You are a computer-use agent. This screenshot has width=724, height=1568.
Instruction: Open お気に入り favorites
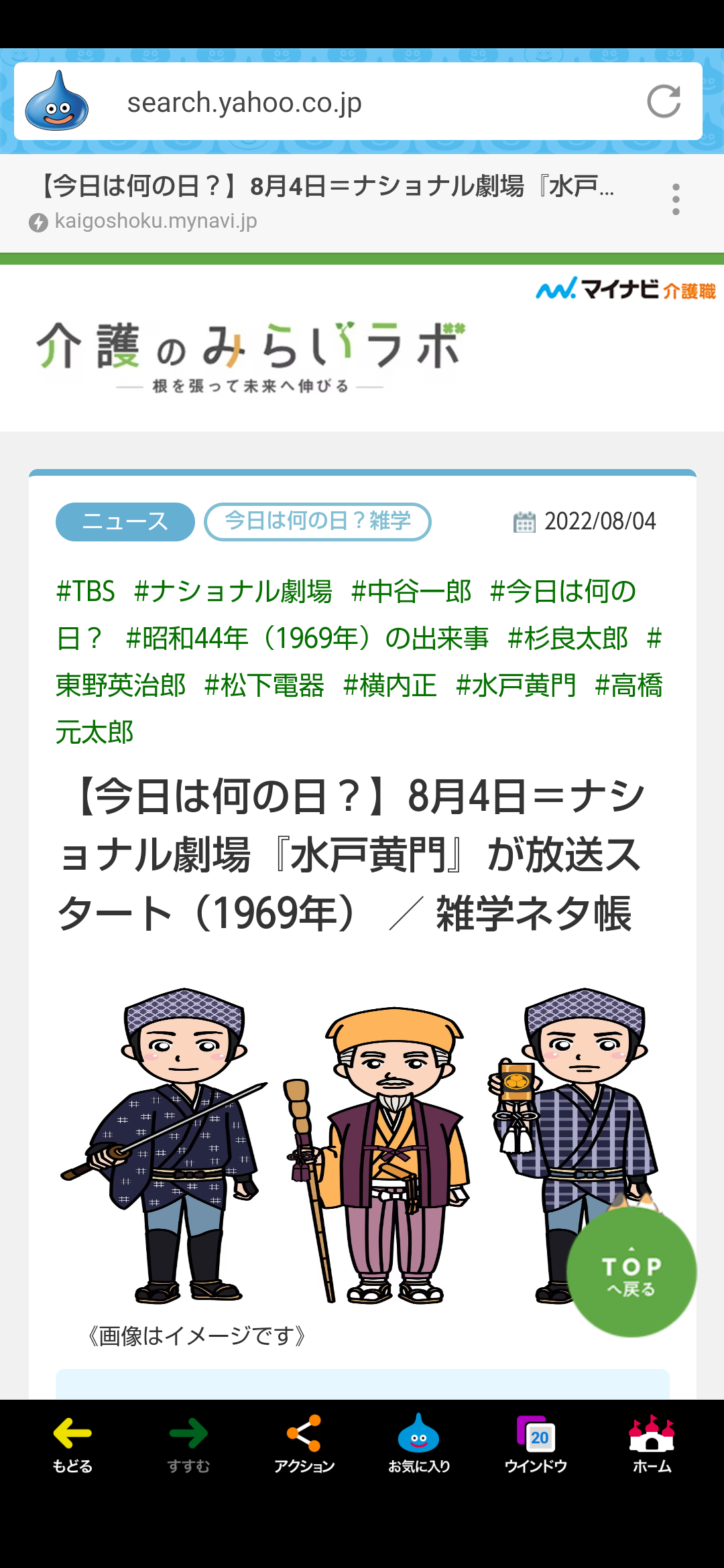(419, 1444)
